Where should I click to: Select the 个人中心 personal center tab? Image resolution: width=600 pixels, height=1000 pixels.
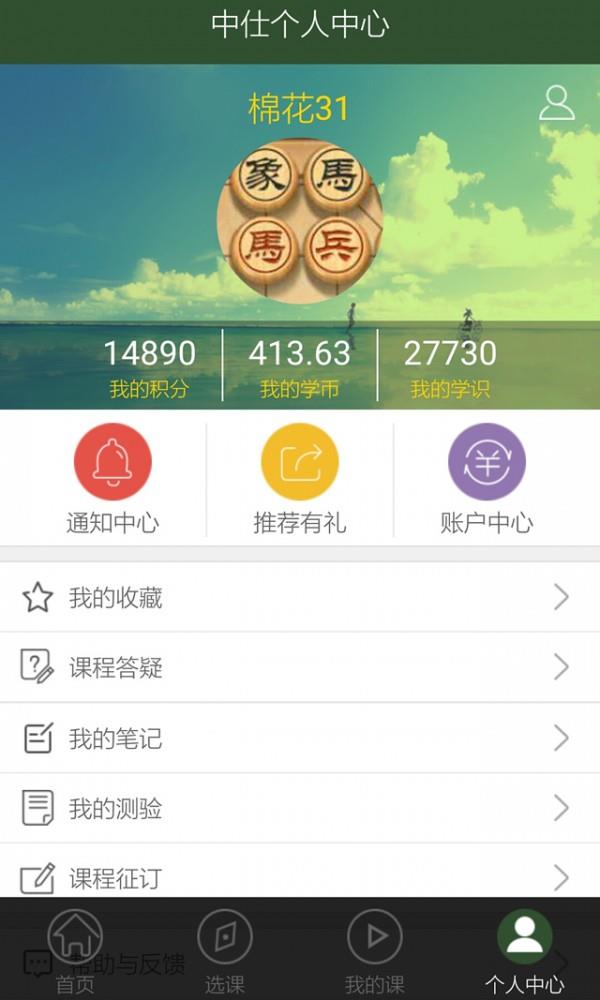pyautogui.click(x=524, y=950)
